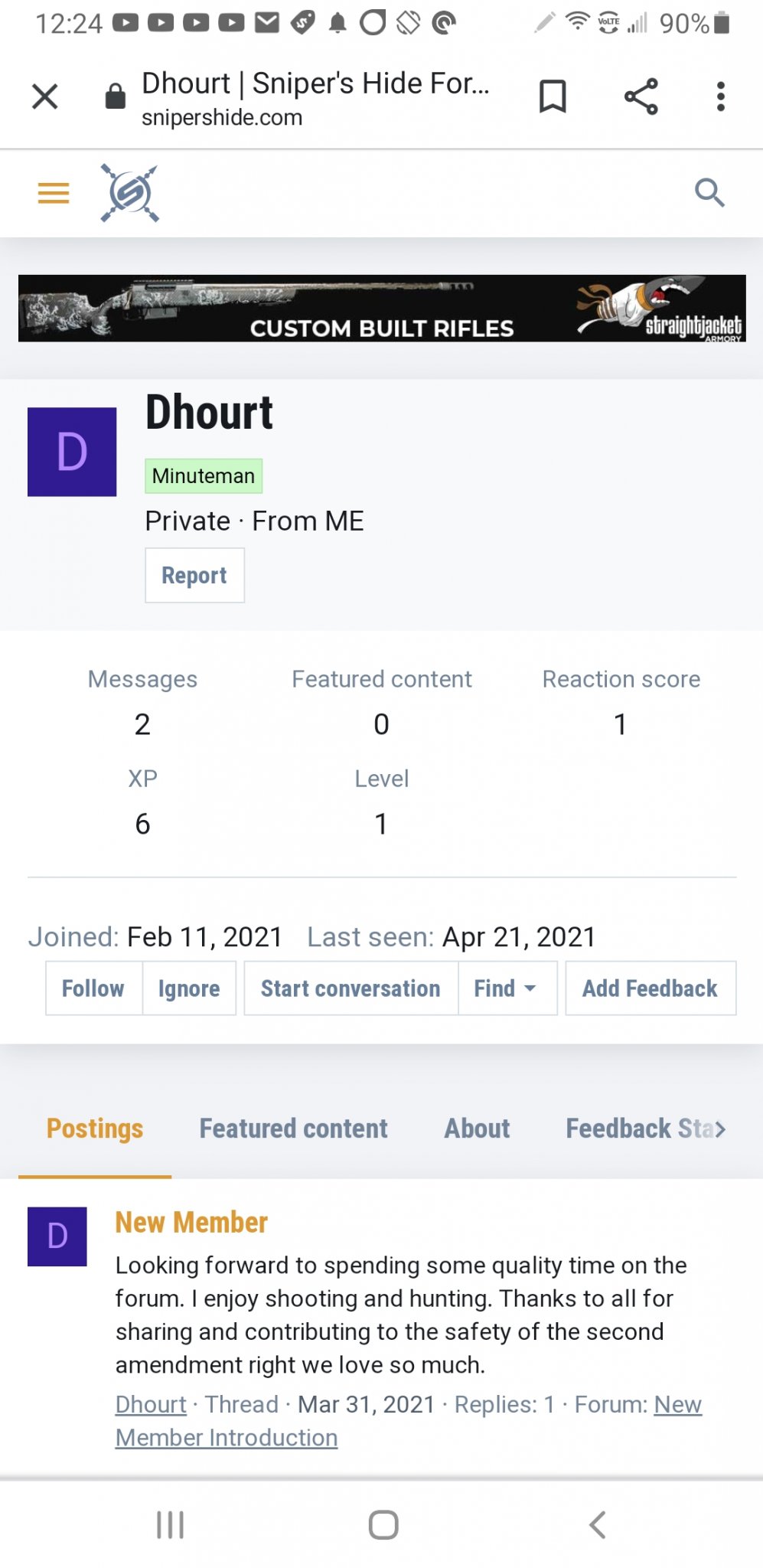Share this profile page
763x1568 pixels.
(641, 97)
